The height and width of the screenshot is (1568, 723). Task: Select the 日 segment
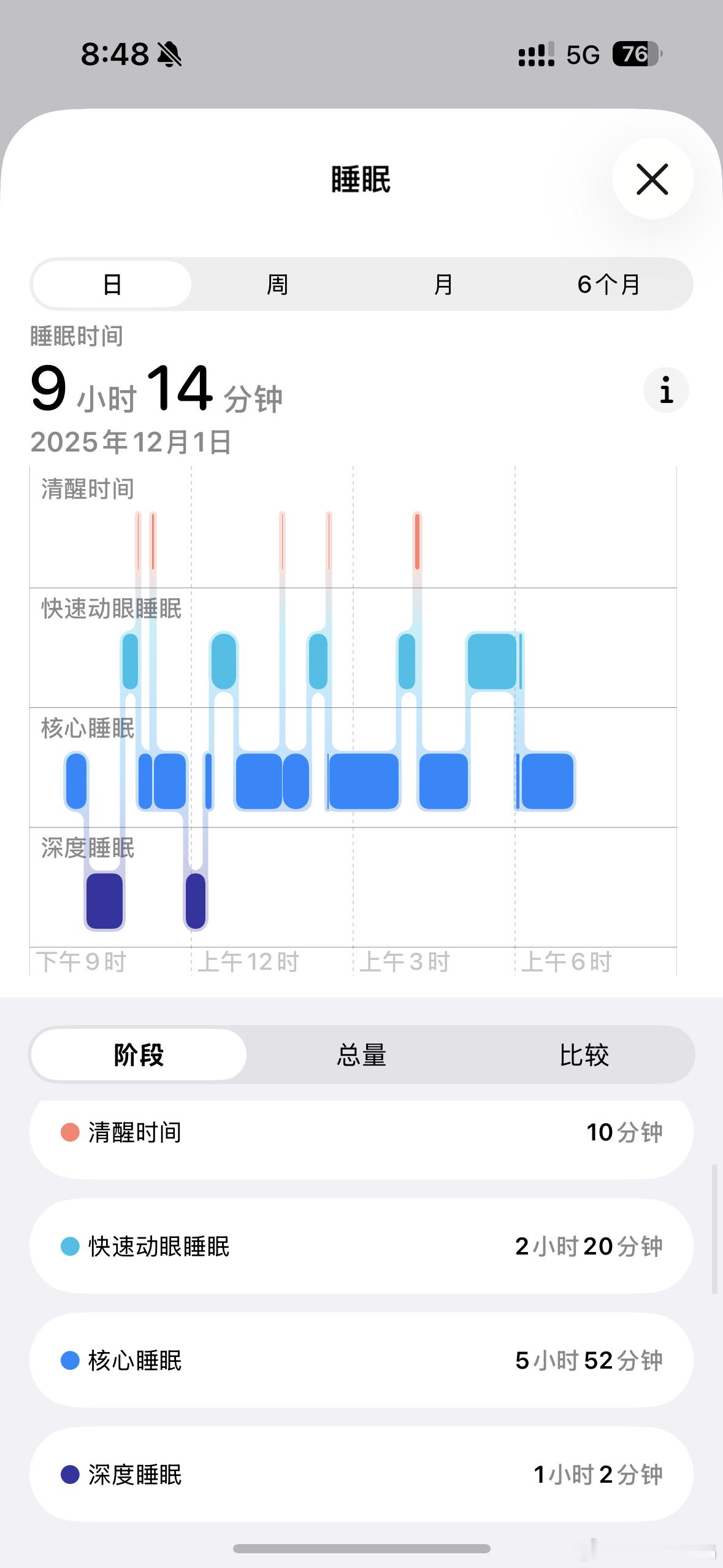point(113,283)
